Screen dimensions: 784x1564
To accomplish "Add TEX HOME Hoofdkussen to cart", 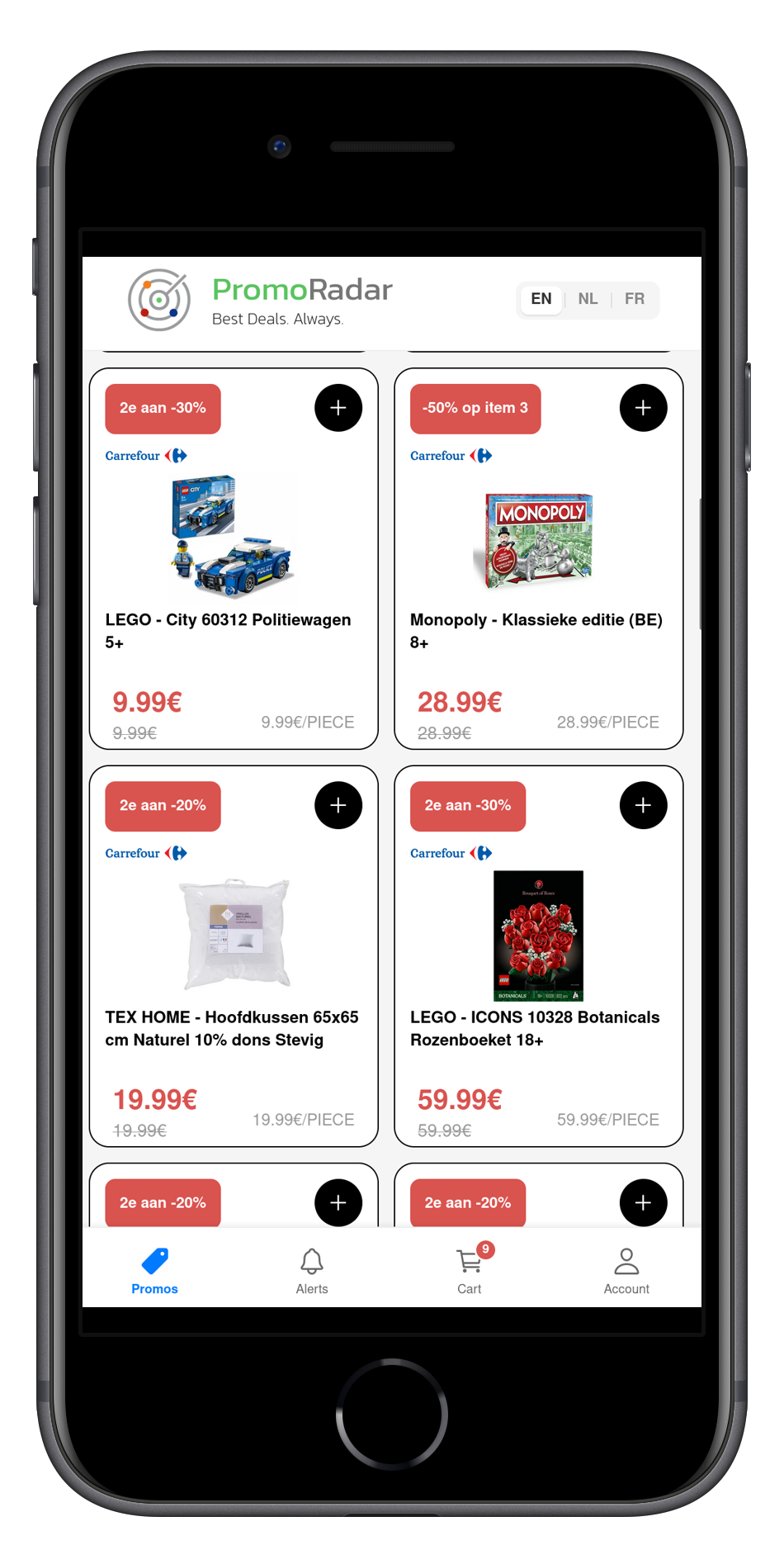I will coord(338,805).
